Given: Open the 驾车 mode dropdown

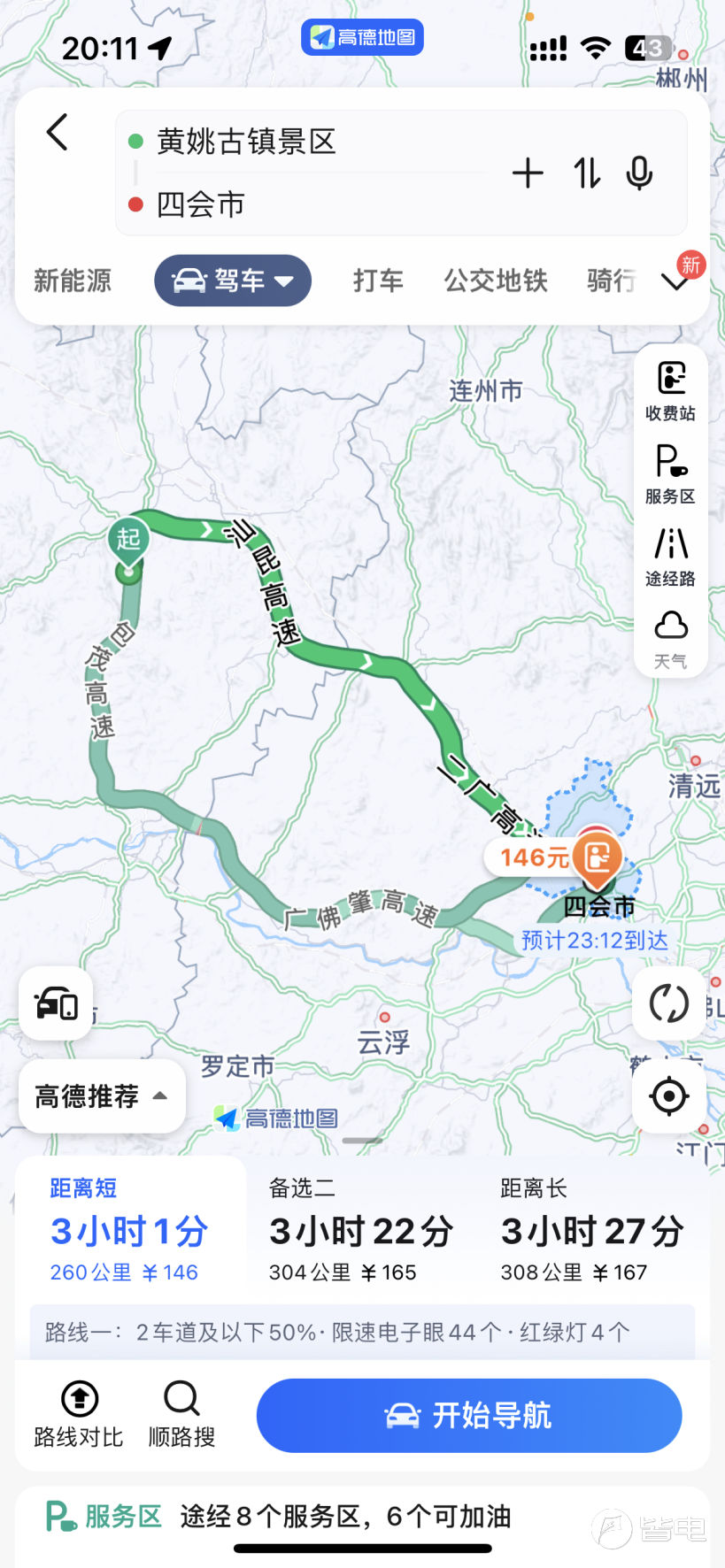Looking at the screenshot, I should point(233,281).
